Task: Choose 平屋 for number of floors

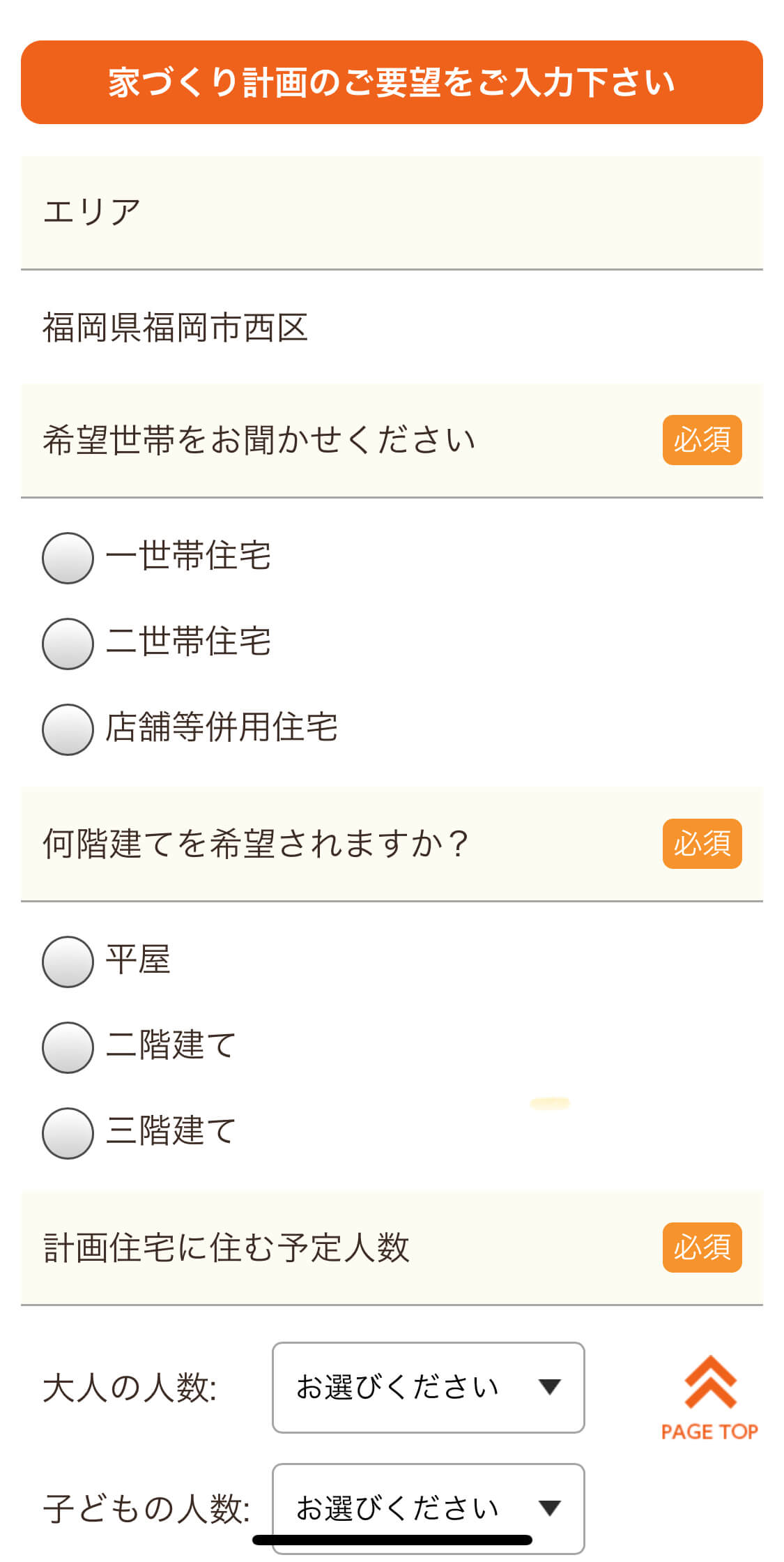Action: pos(68,962)
